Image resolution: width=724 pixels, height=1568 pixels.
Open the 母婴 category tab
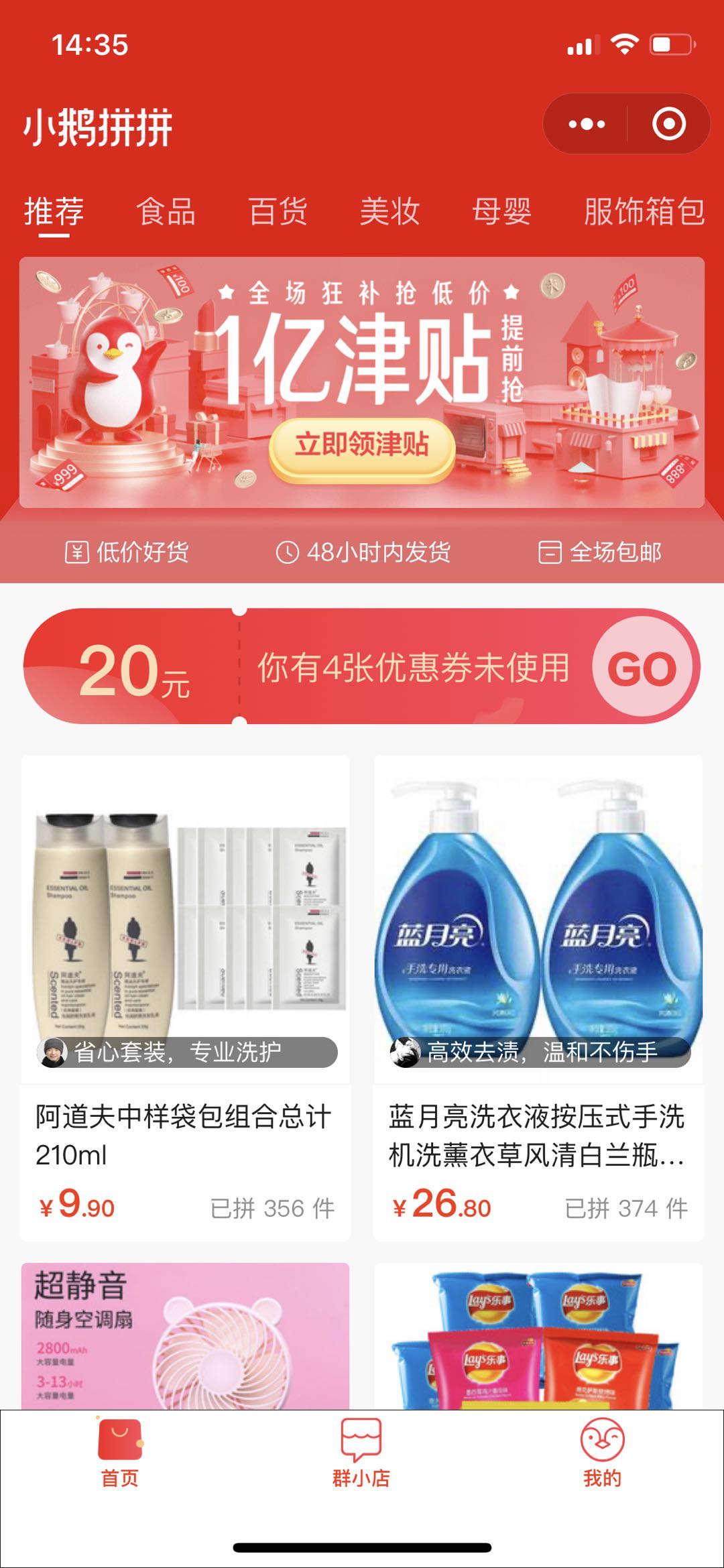pos(501,212)
